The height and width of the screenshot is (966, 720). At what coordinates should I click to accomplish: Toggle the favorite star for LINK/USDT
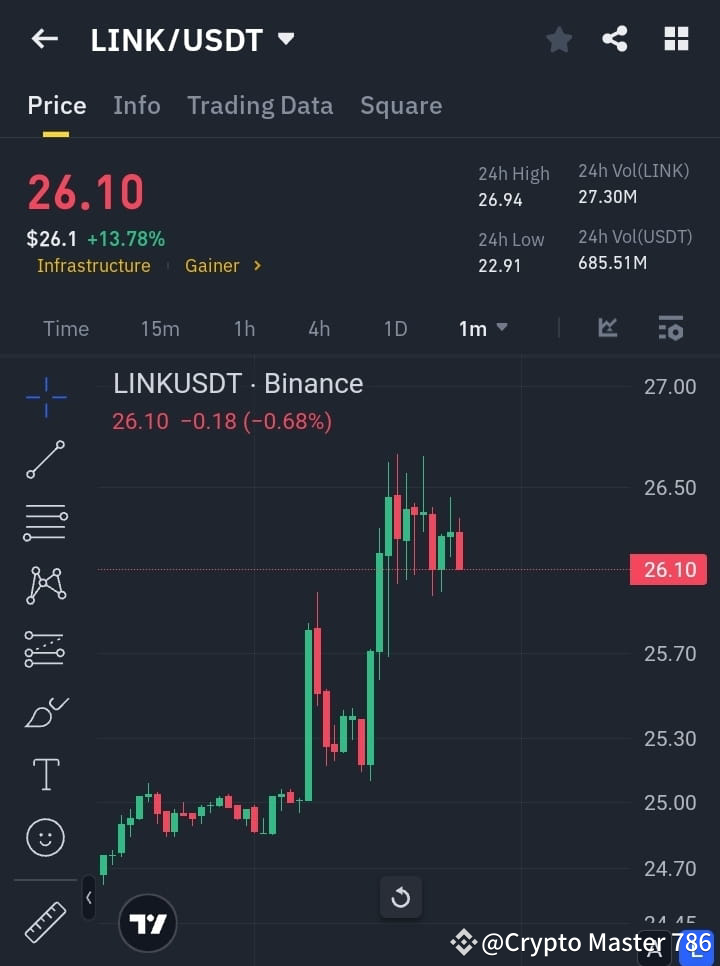tap(558, 39)
